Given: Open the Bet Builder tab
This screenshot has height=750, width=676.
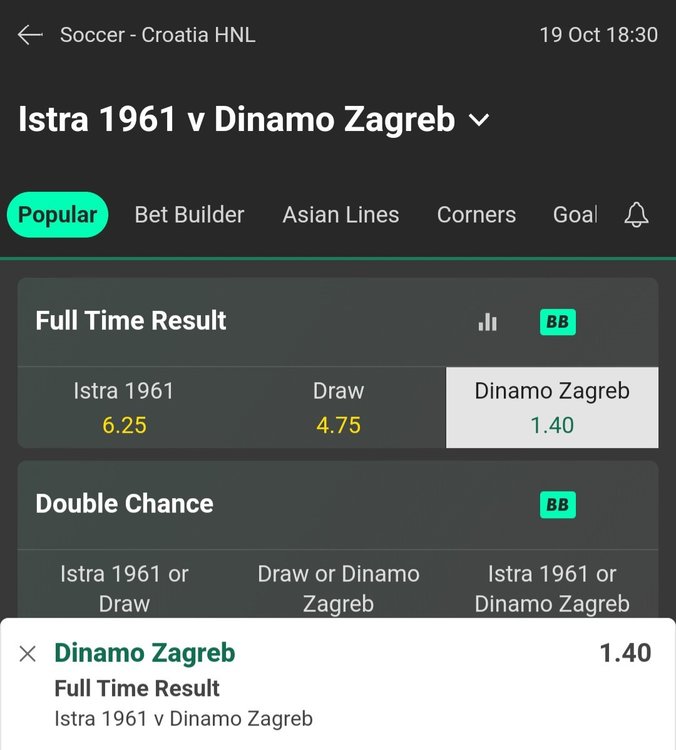Looking at the screenshot, I should (x=189, y=215).
